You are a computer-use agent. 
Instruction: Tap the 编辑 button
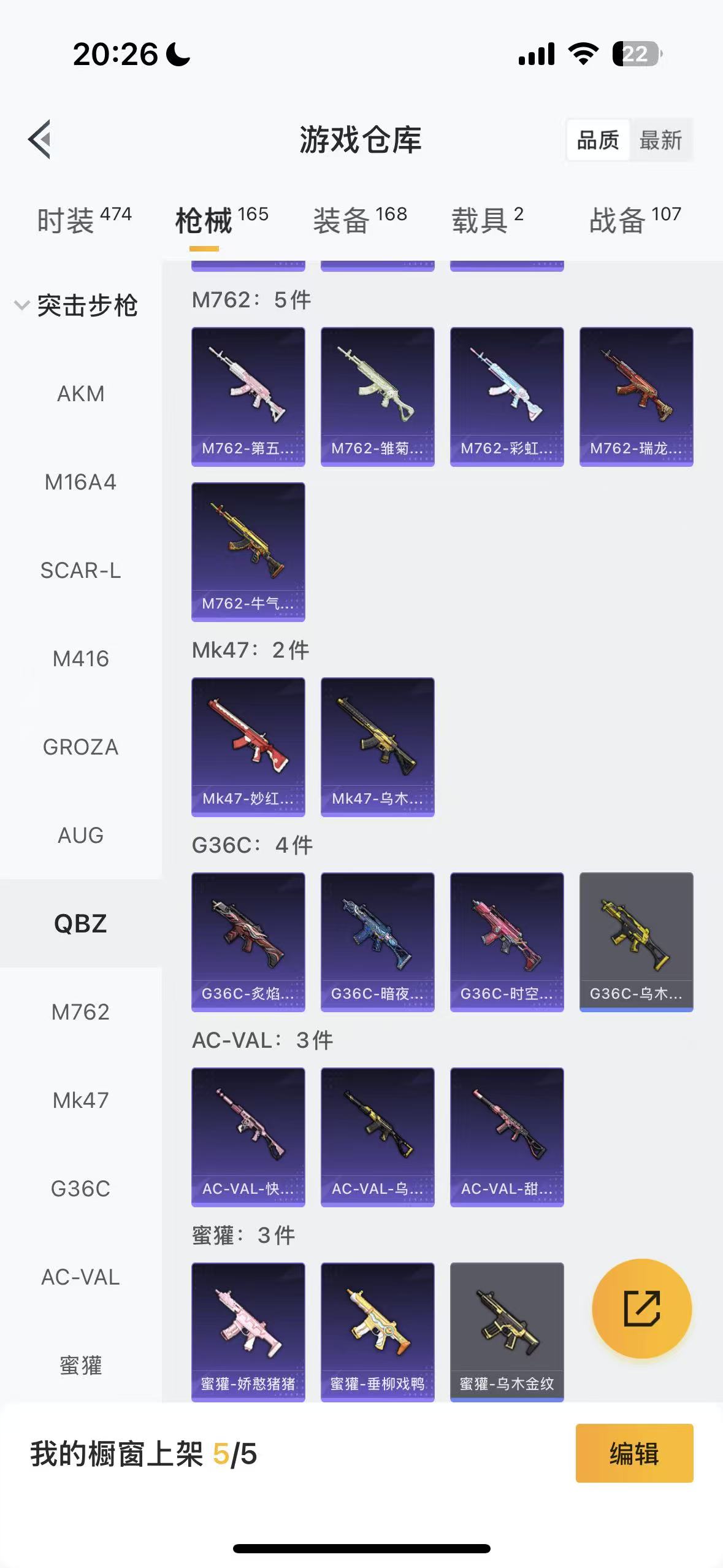[634, 1453]
